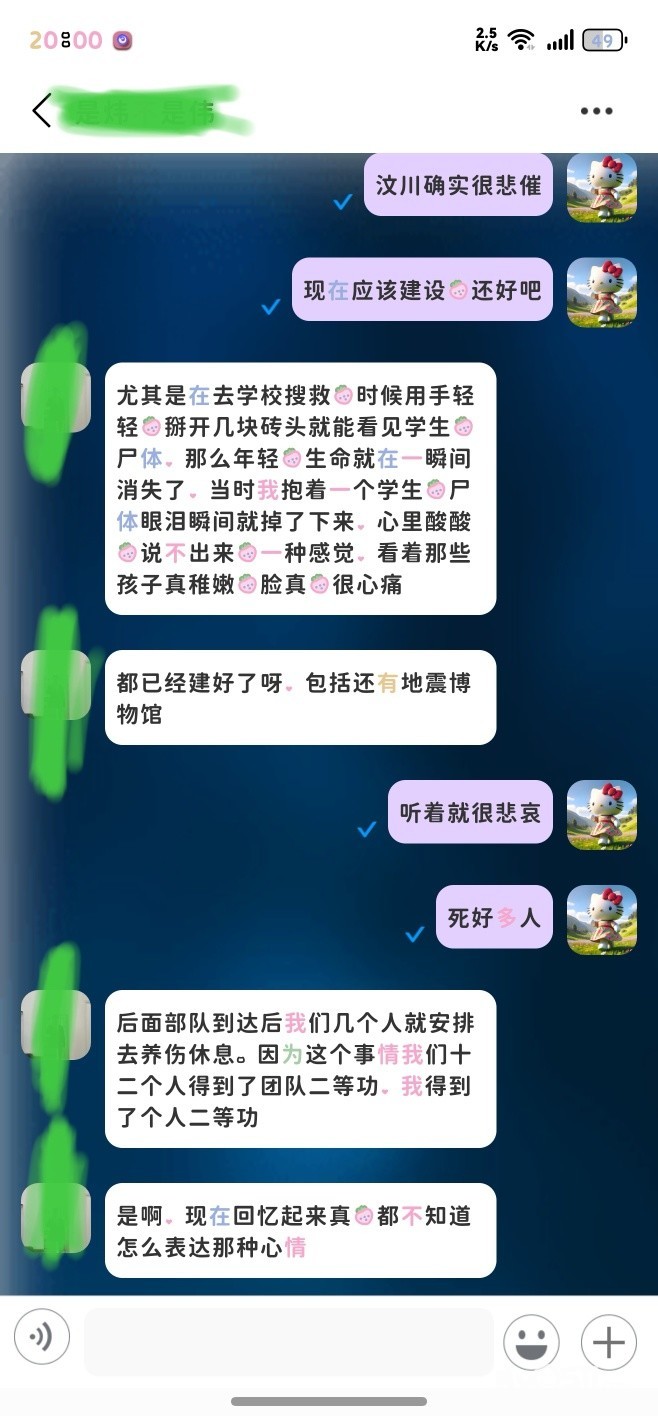Tap Hello Kitty avatar beside 汶川确实很悲催
Screen dimensions: 658x1416
pos(601,188)
